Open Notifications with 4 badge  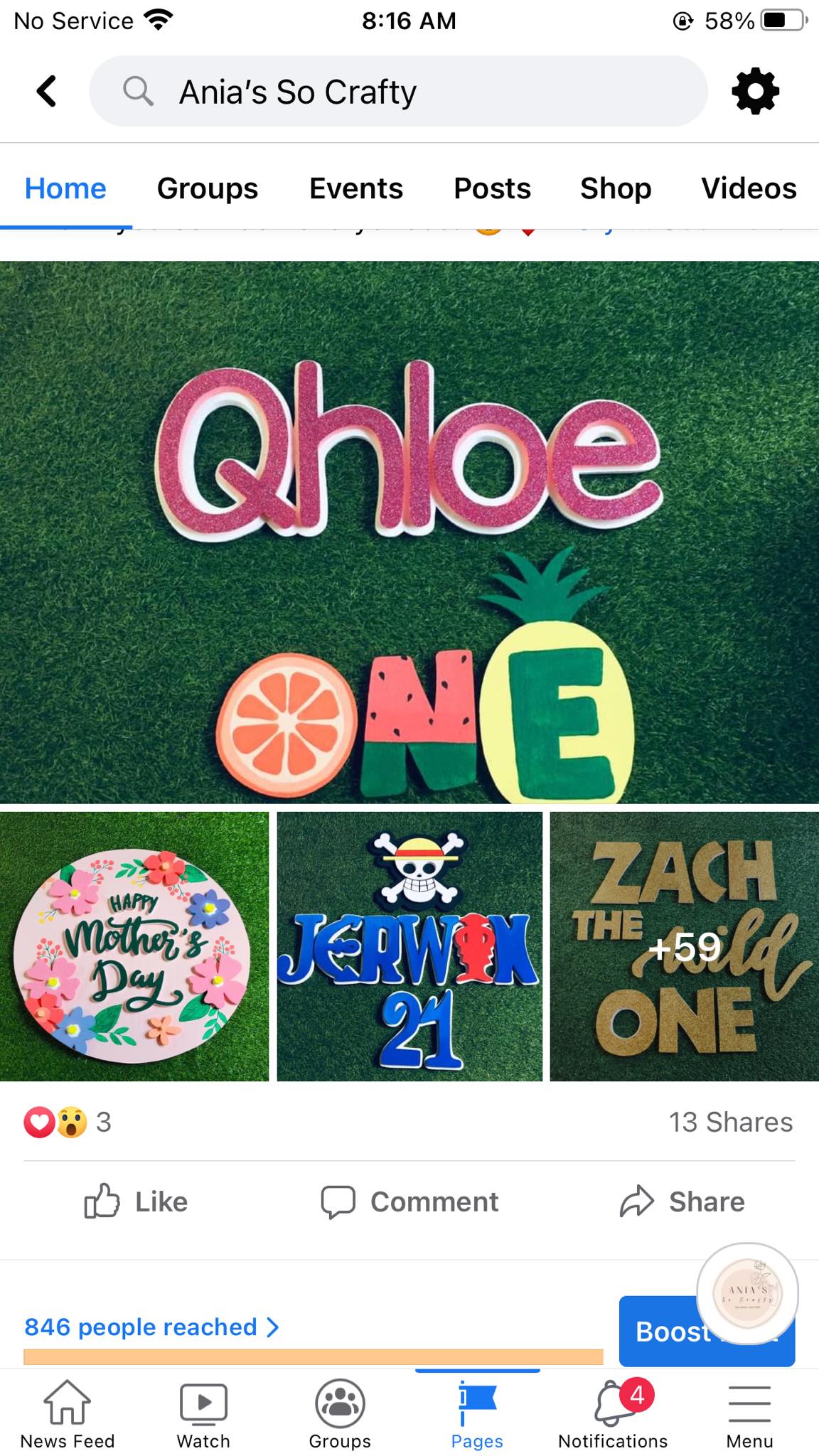click(x=613, y=1415)
